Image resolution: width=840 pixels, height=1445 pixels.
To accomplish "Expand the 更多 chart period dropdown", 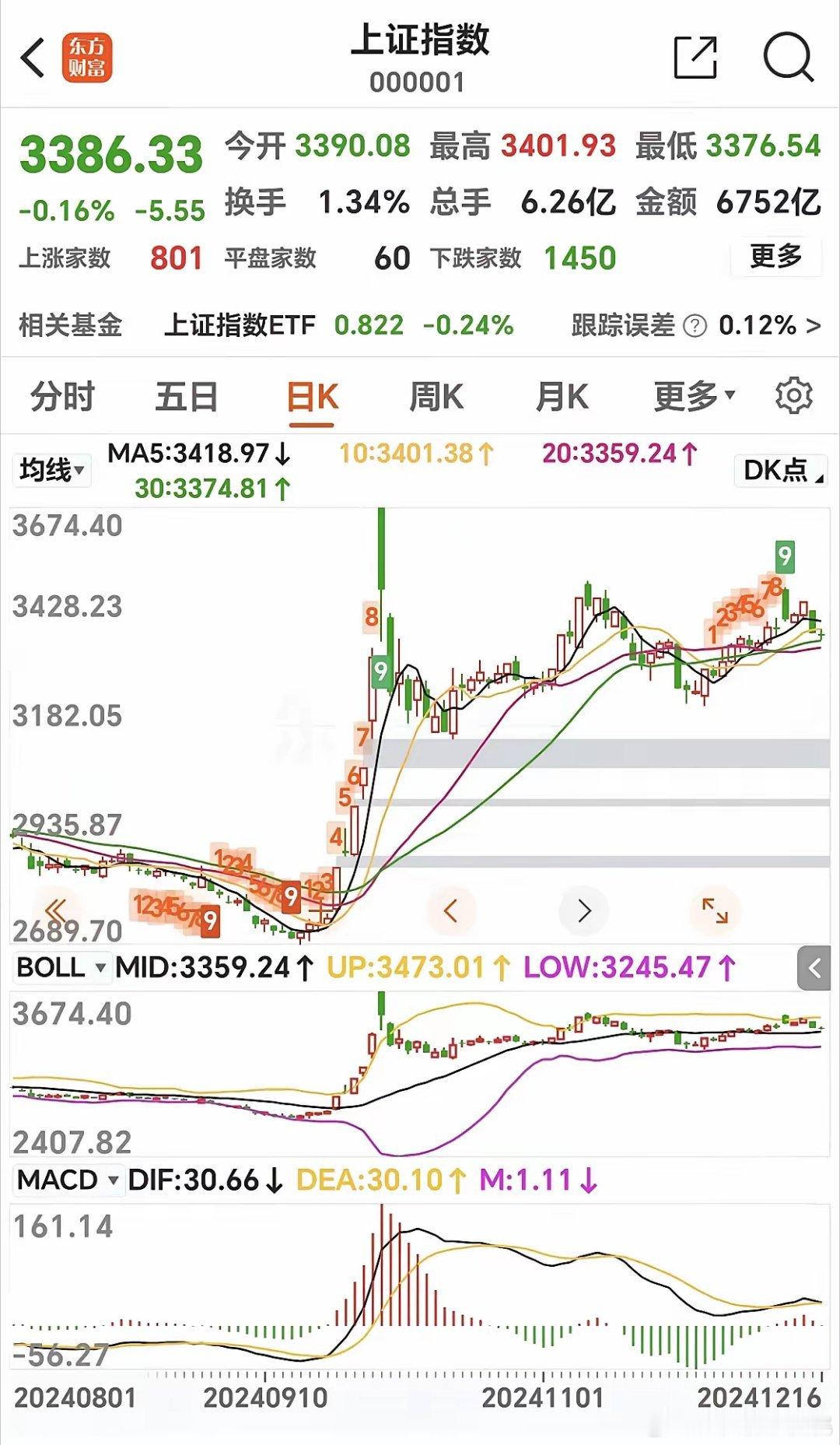I will tap(694, 397).
